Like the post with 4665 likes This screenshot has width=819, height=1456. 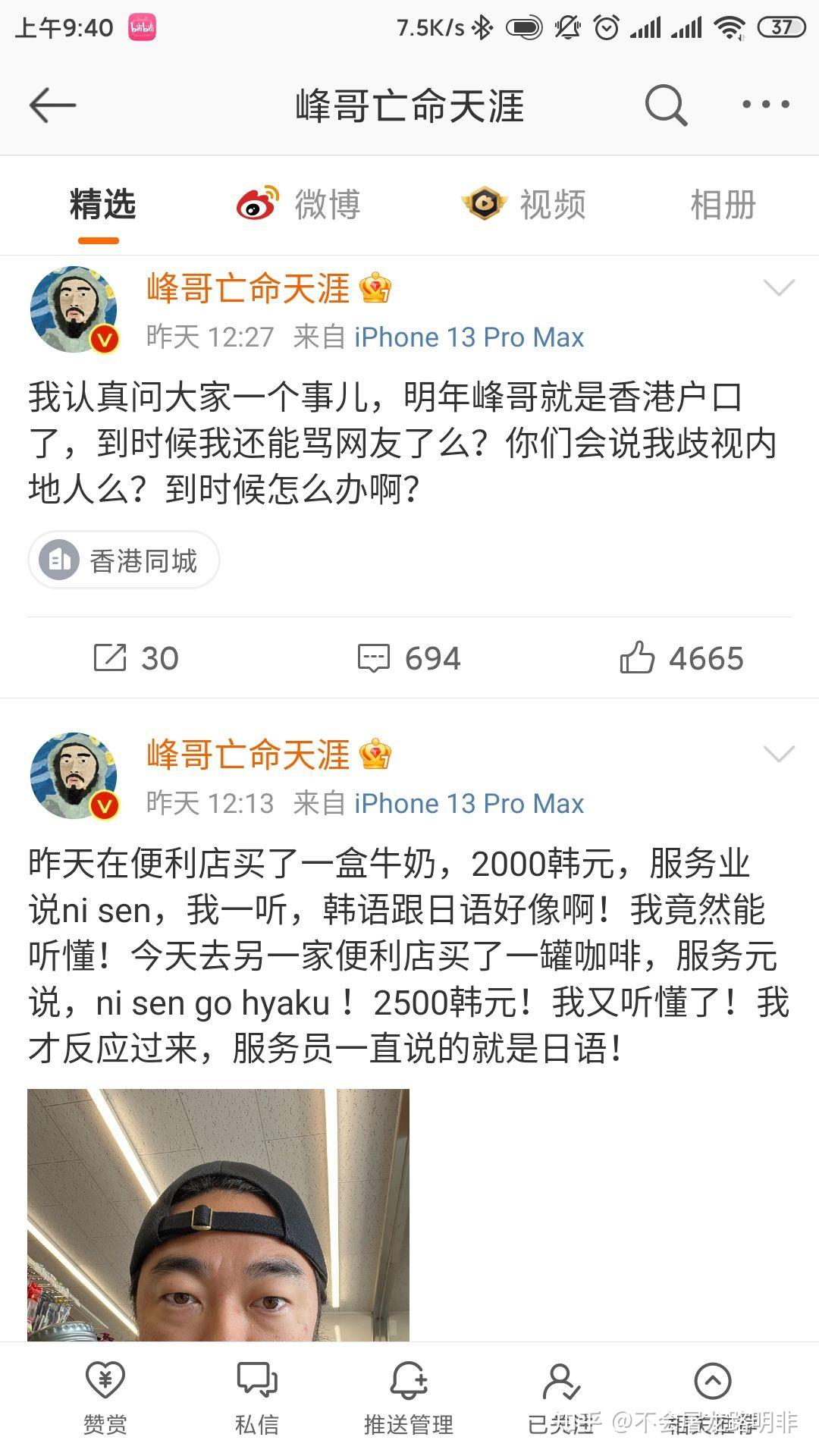click(x=681, y=658)
